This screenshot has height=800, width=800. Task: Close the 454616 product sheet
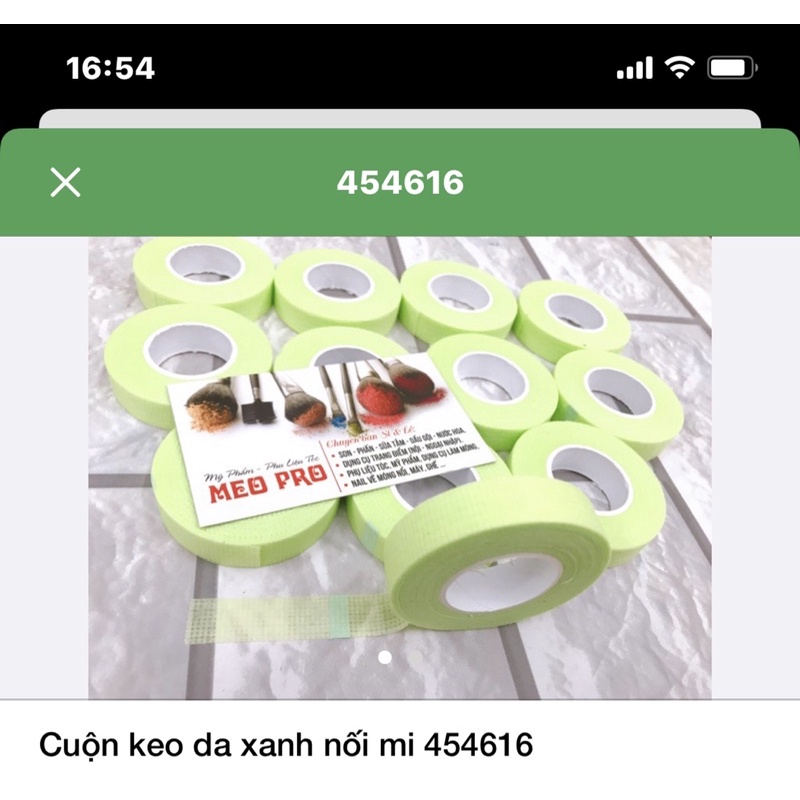65,182
